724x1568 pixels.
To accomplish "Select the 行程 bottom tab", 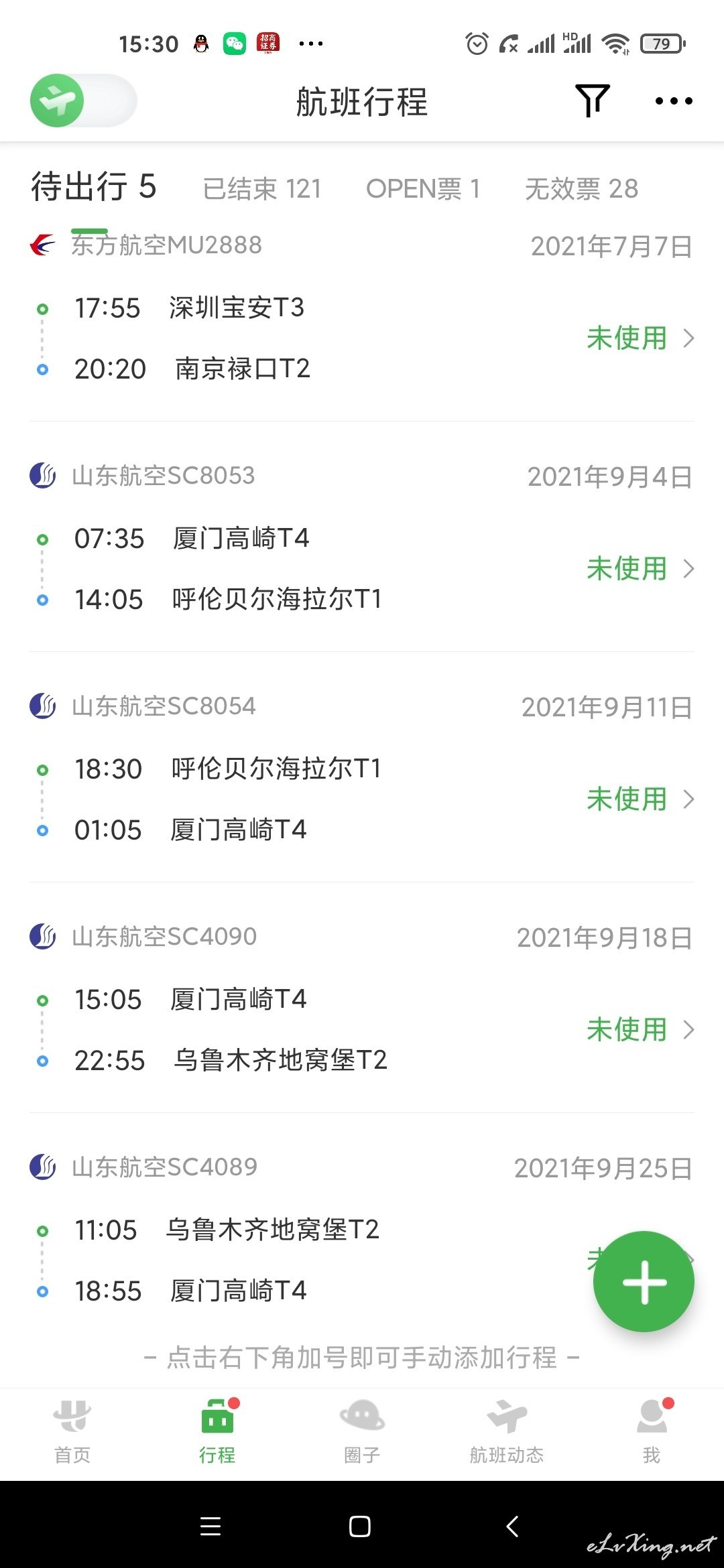I will click(x=217, y=1433).
